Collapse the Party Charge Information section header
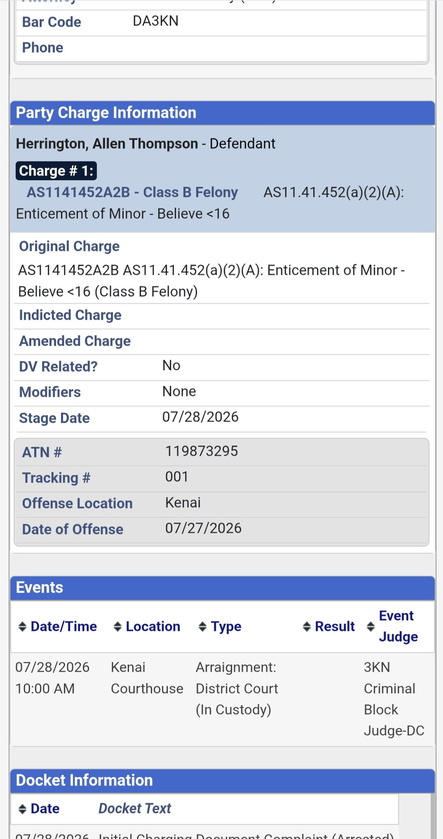Viewport: 443px width, 839px height. point(222,113)
